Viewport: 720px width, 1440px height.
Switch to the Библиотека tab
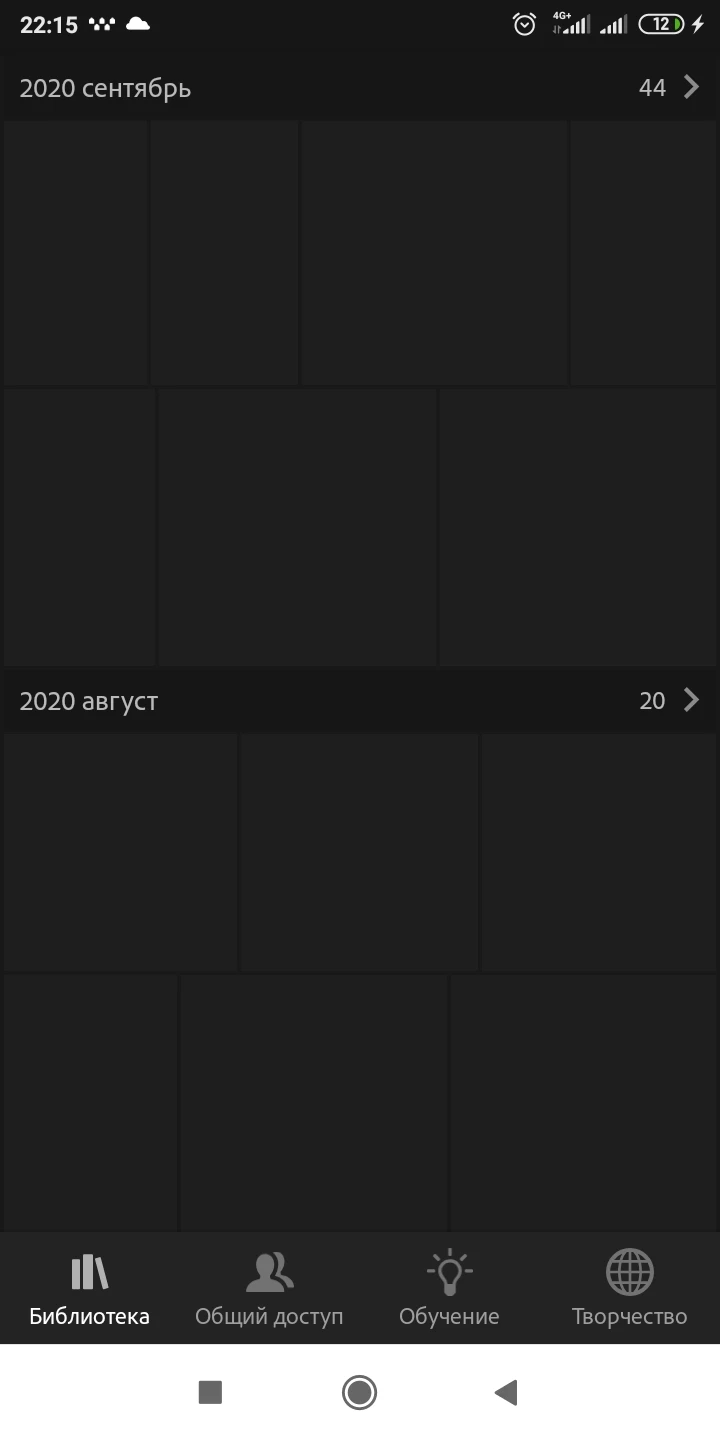(89, 1289)
